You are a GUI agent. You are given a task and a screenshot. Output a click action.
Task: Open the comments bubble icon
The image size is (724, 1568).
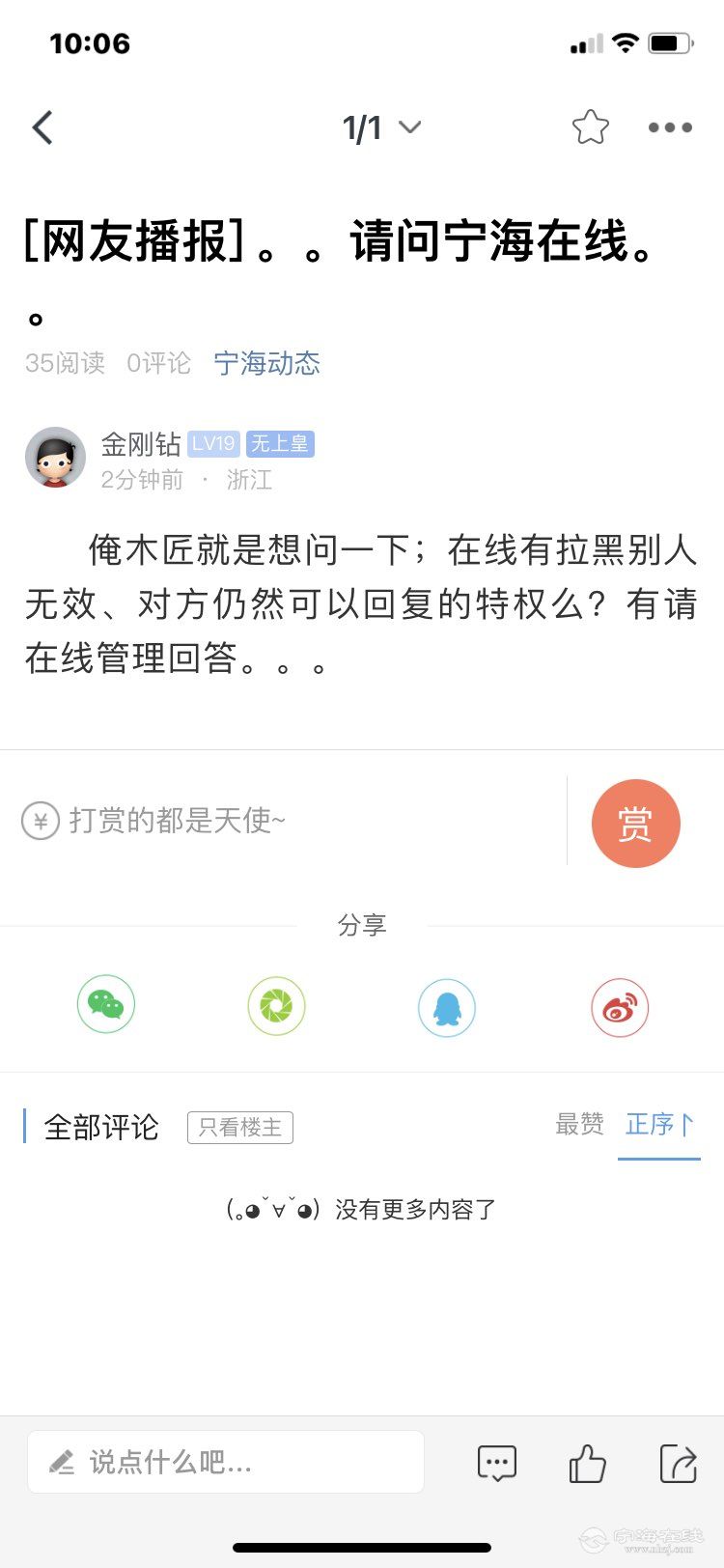[497, 1464]
